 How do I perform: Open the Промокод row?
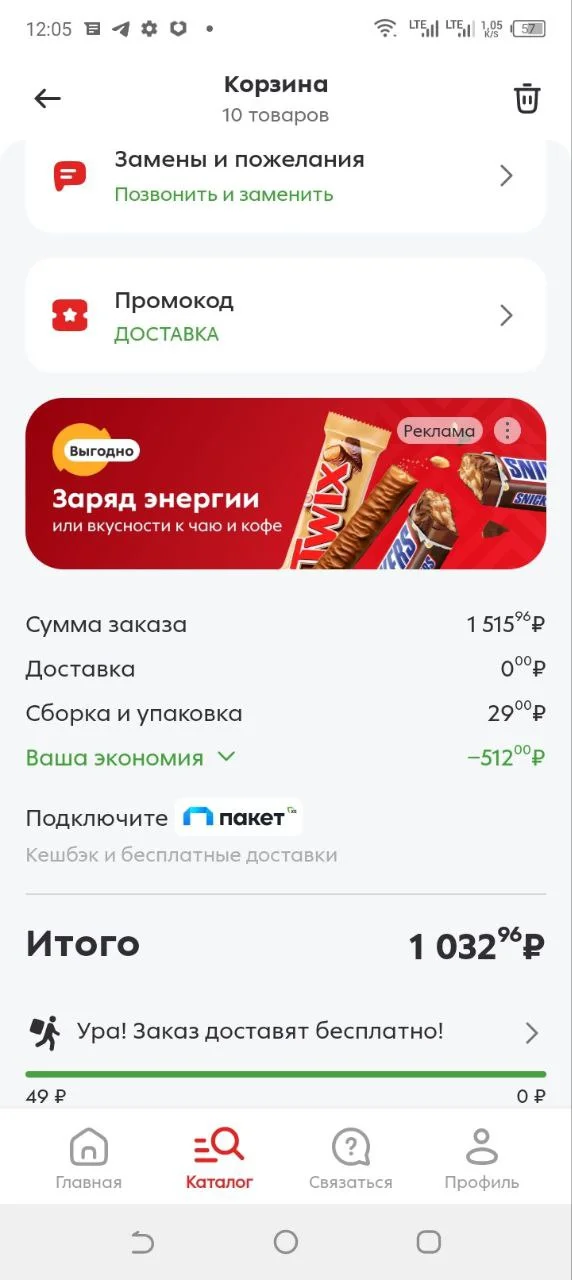pyautogui.click(x=286, y=316)
